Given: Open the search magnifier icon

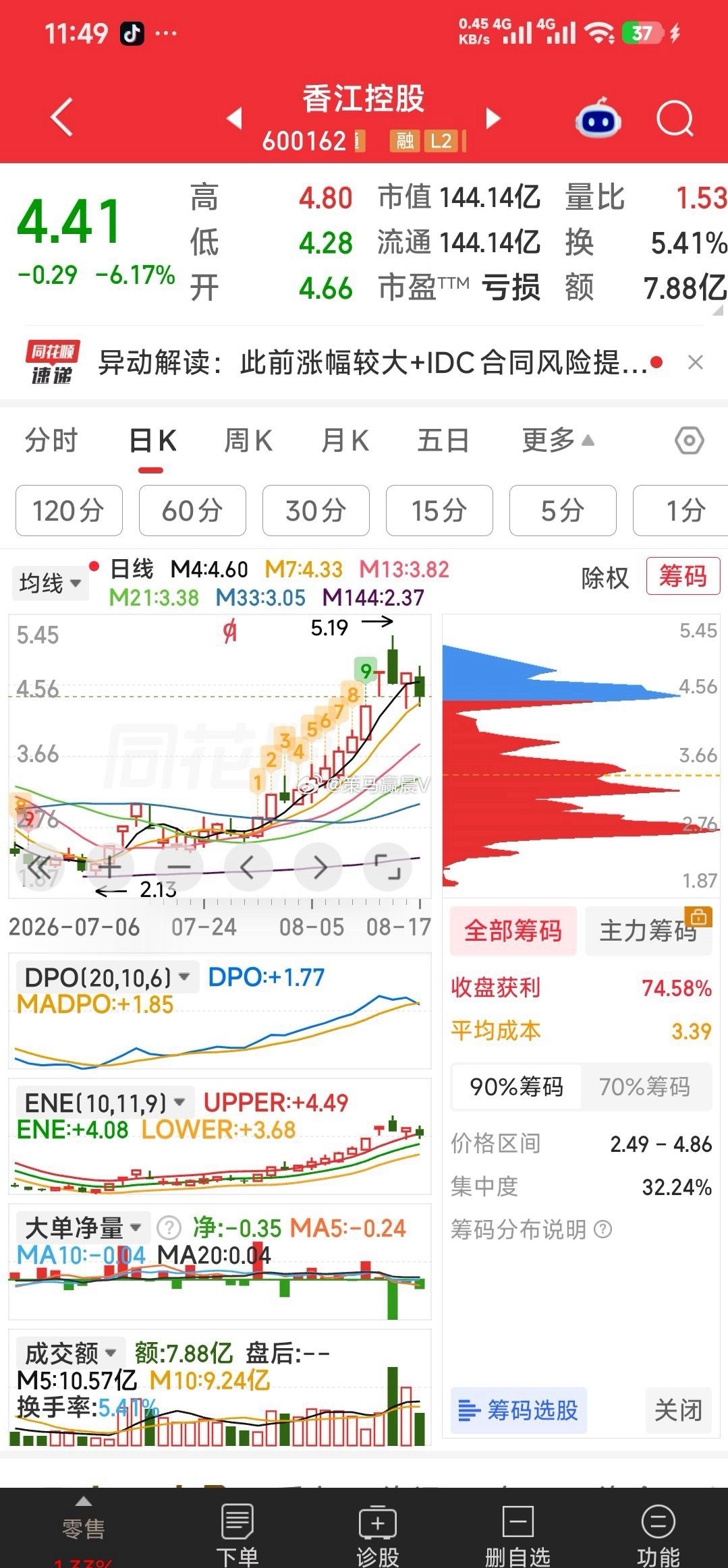Looking at the screenshot, I should coord(675,119).
